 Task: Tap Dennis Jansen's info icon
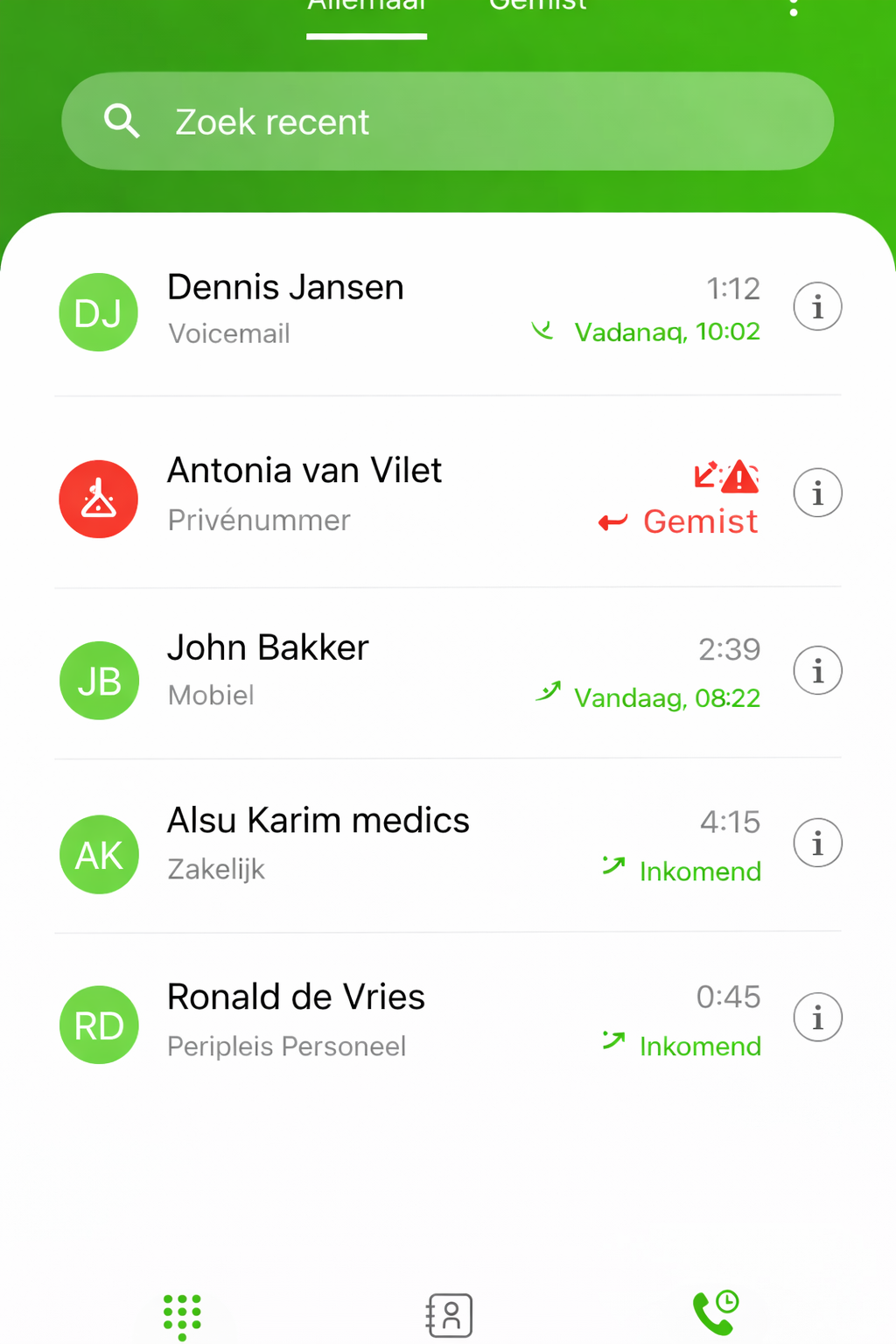(817, 306)
